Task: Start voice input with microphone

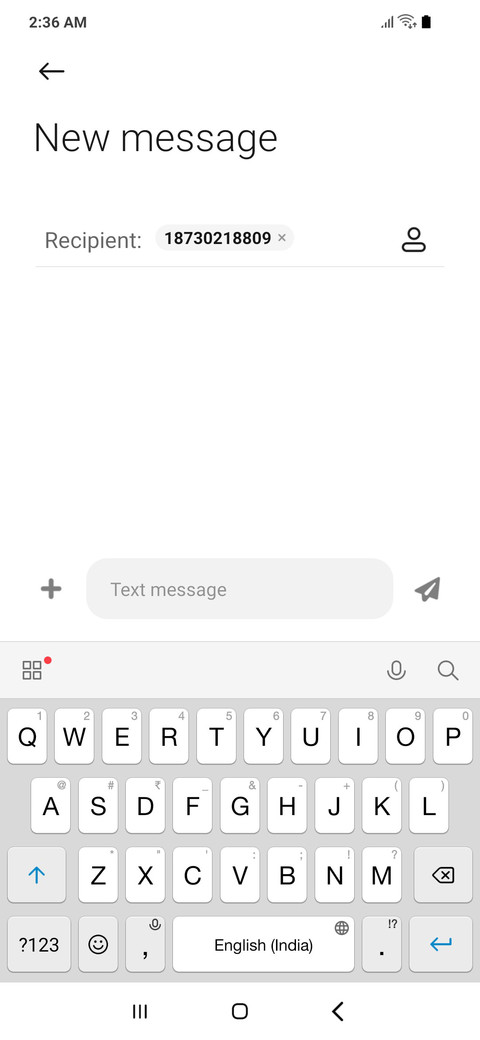Action: click(x=396, y=671)
